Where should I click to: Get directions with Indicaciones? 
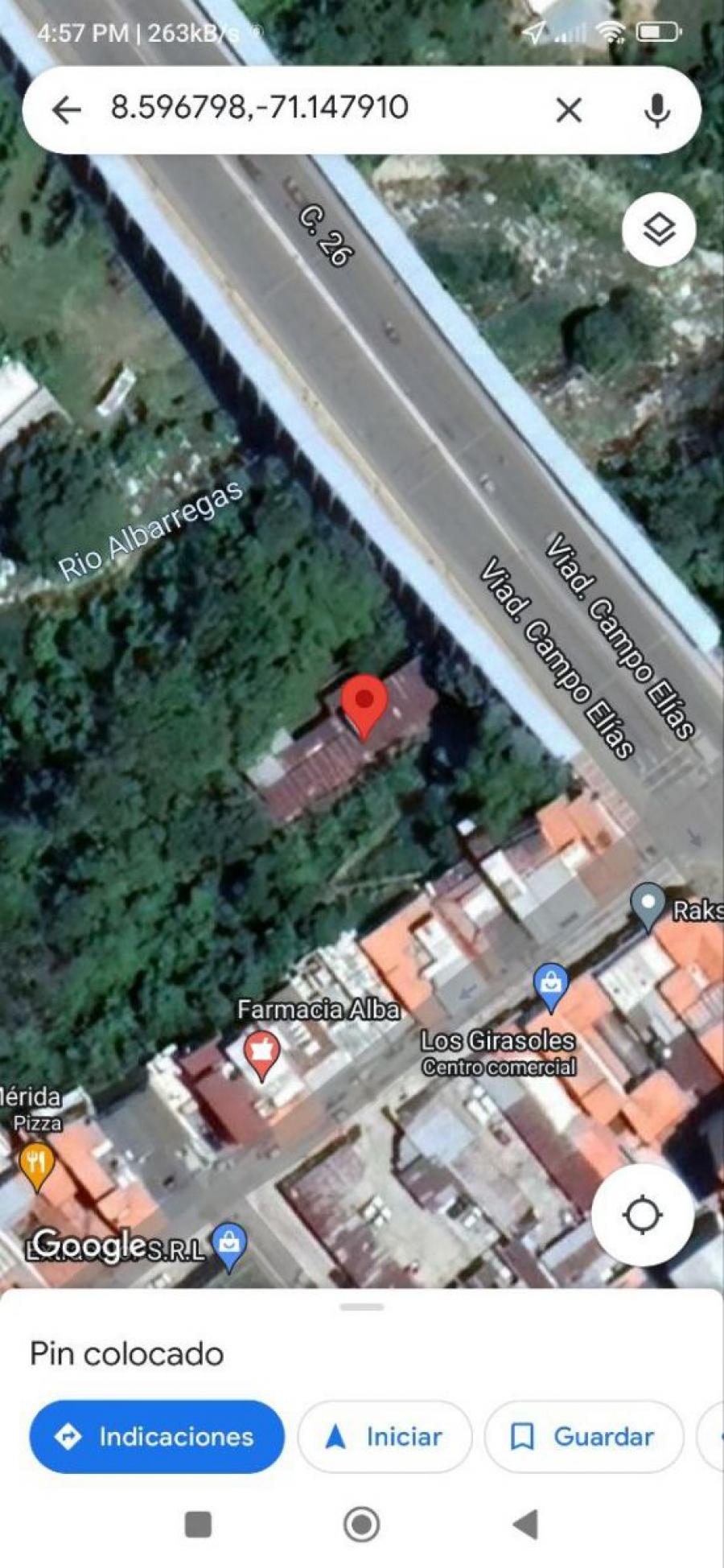[x=157, y=1436]
